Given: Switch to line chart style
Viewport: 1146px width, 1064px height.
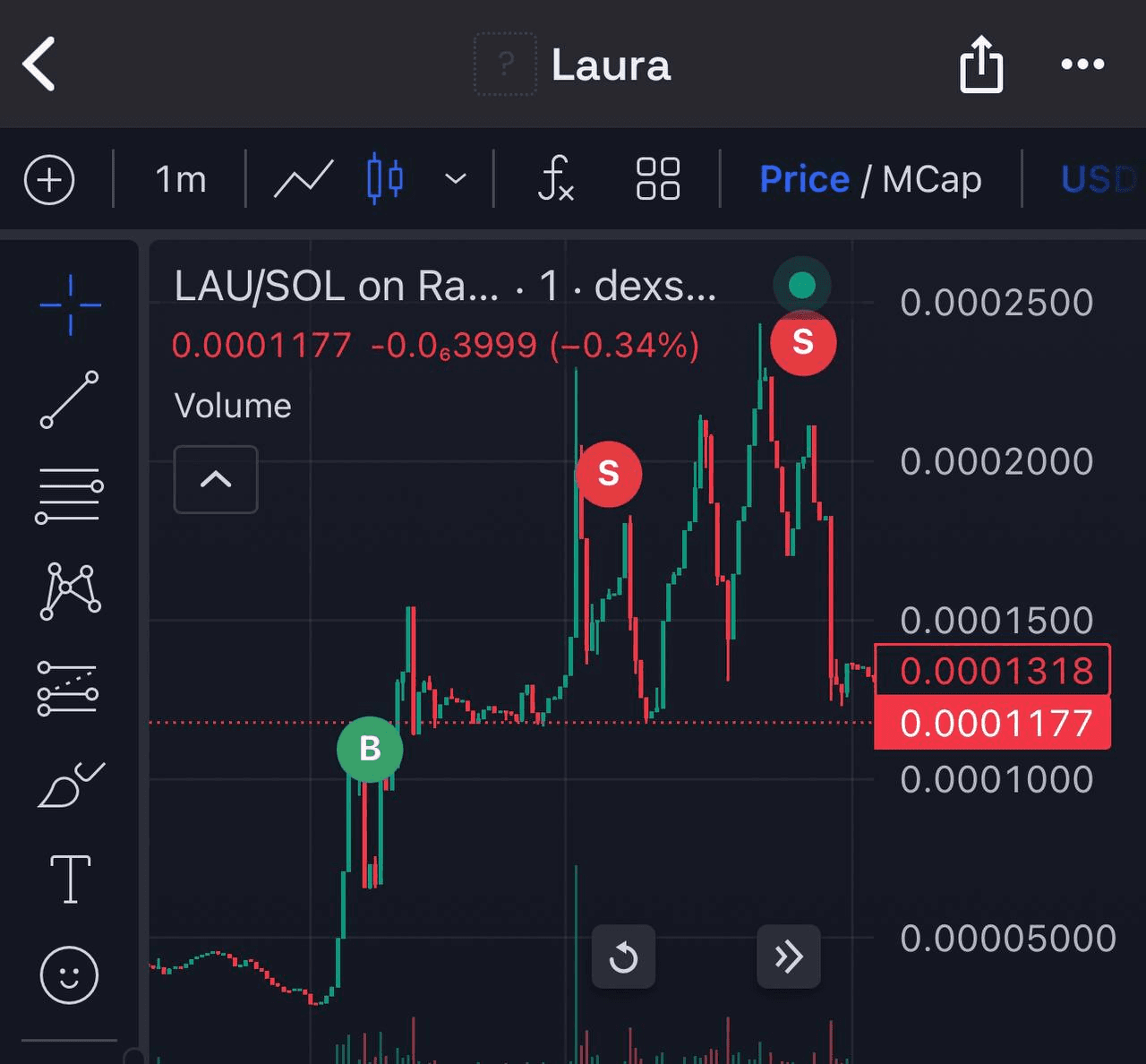Looking at the screenshot, I should pyautogui.click(x=304, y=180).
